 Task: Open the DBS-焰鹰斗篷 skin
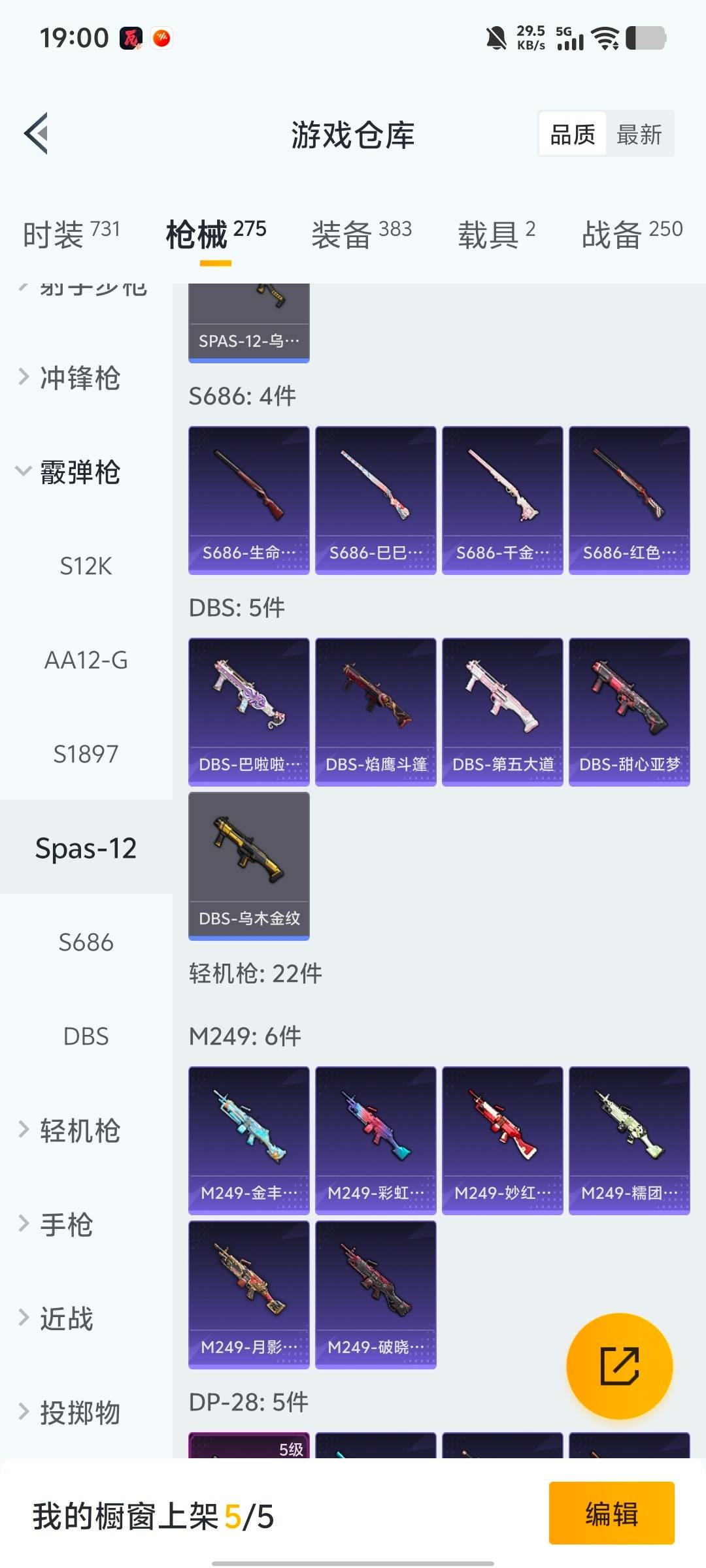click(x=375, y=711)
